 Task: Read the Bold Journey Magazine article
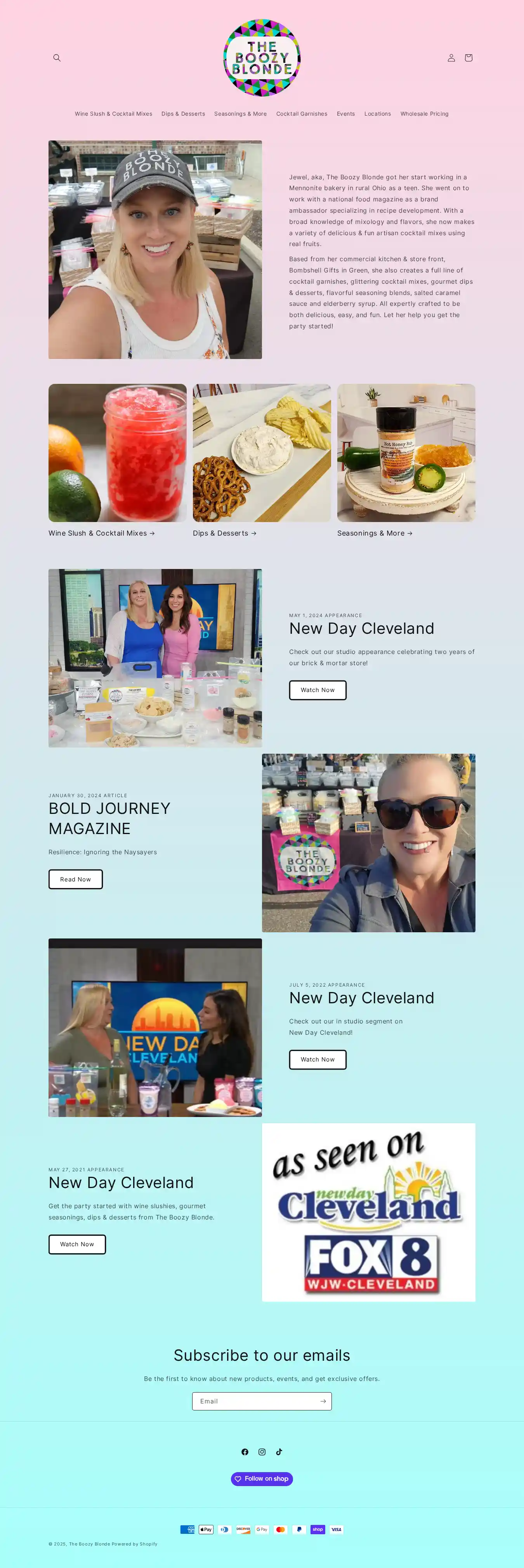[x=75, y=879]
